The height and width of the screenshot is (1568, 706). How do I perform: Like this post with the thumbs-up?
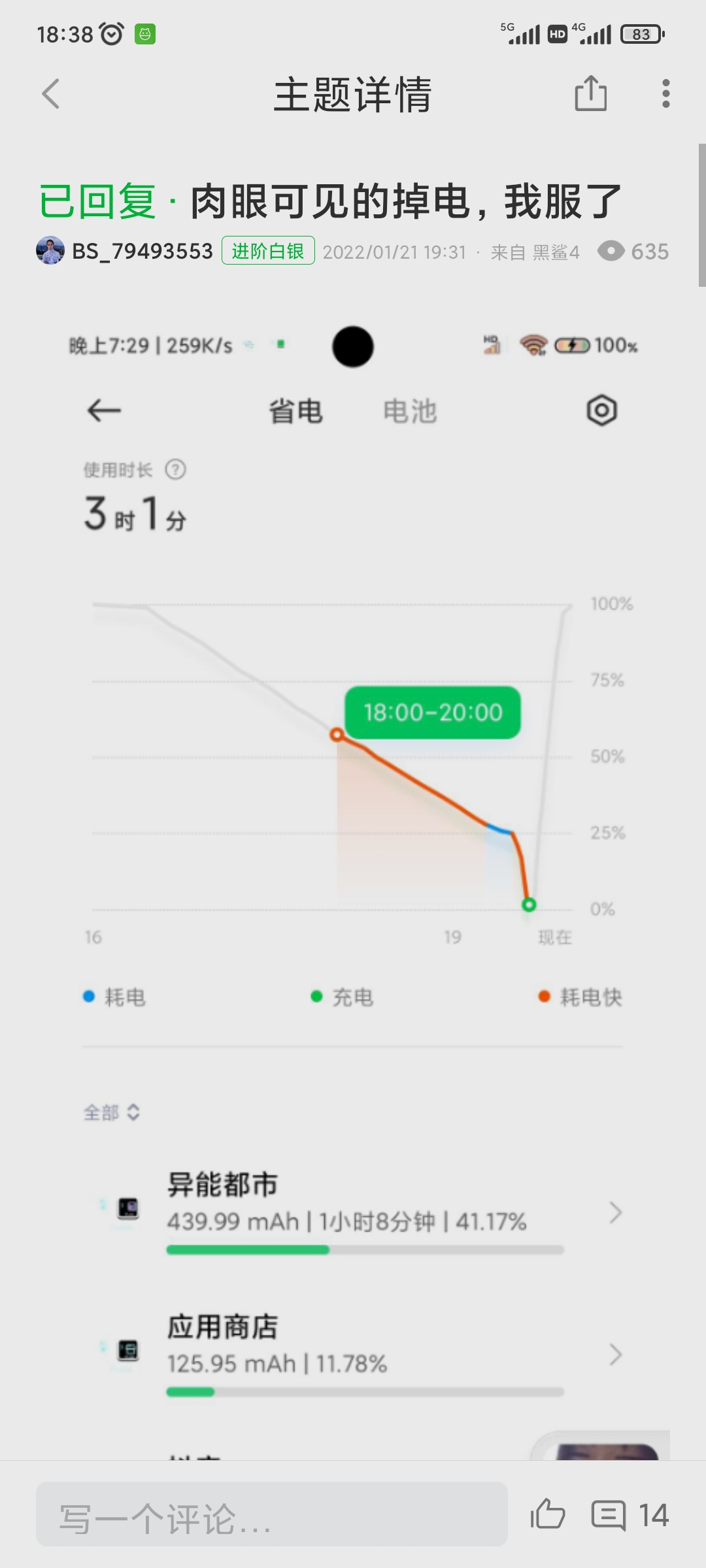(x=548, y=1514)
